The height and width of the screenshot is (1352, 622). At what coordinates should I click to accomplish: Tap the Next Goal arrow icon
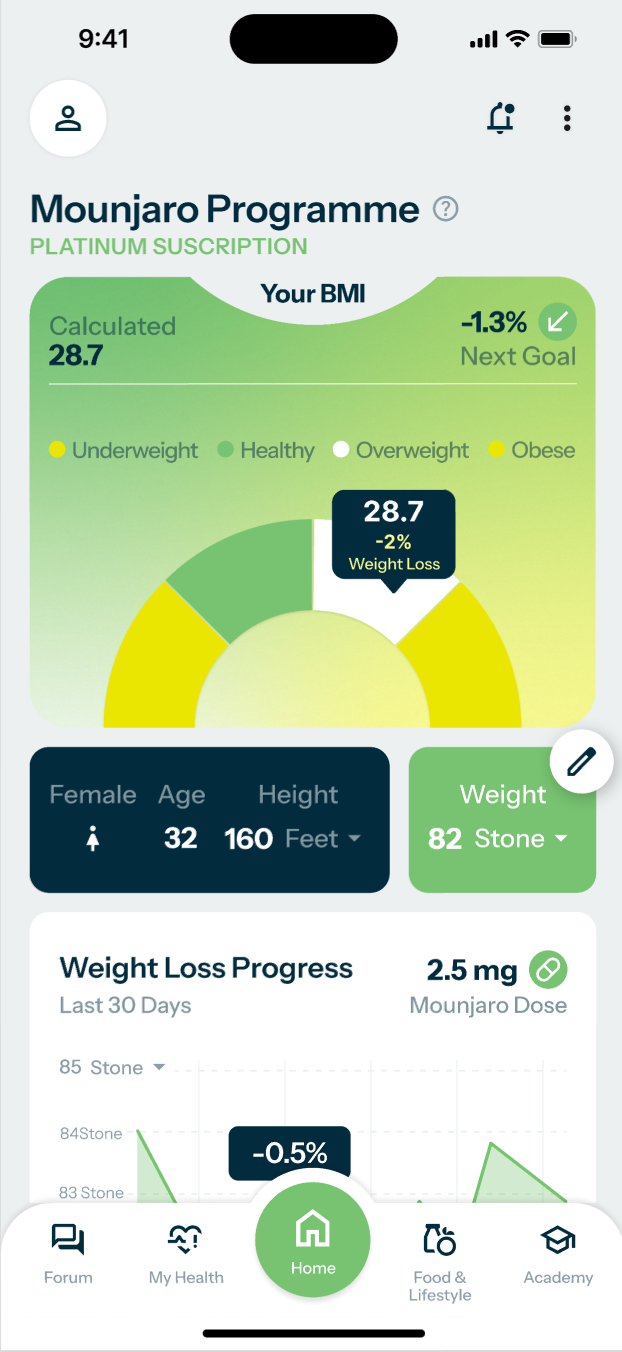(x=558, y=322)
